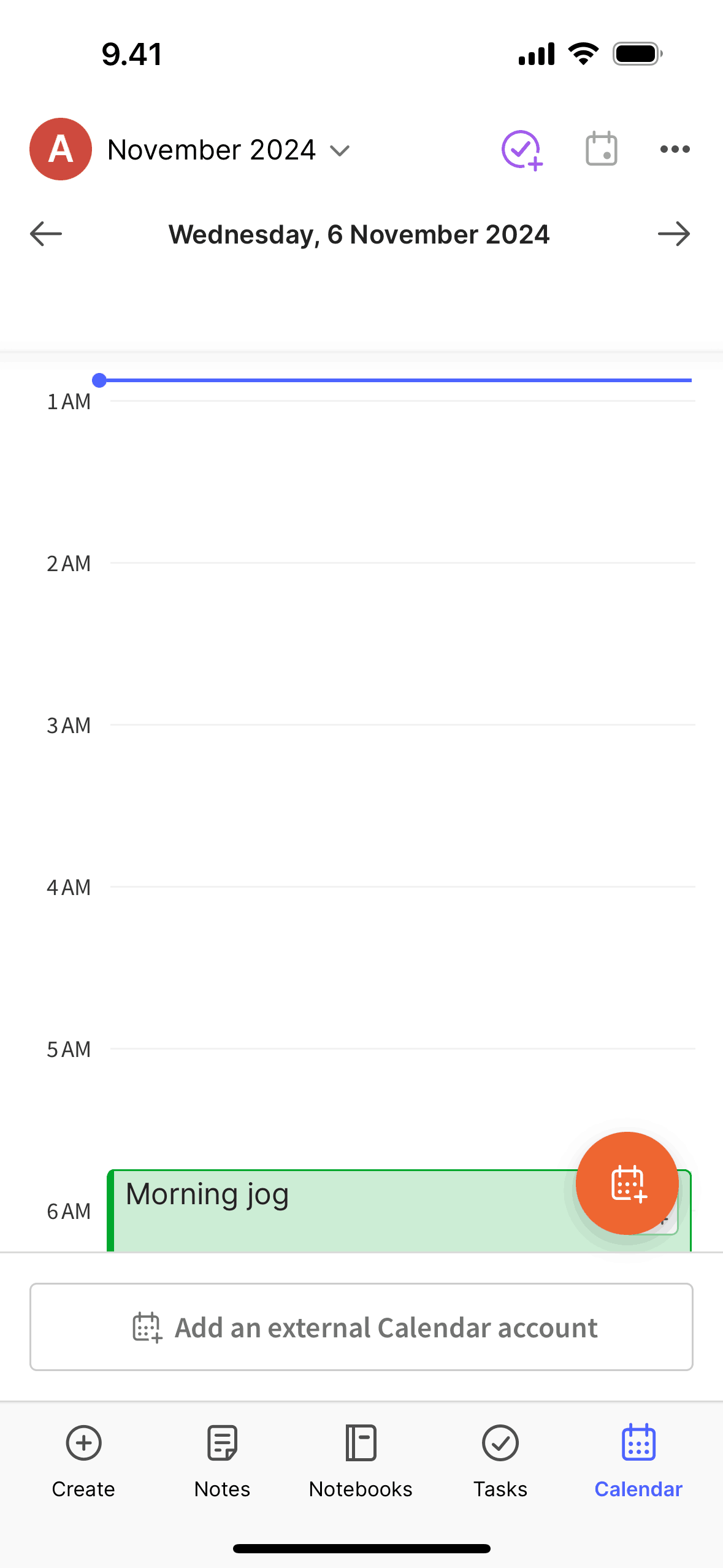Open the month view via the date title chevron
The width and height of the screenshot is (723, 1568).
tap(340, 150)
